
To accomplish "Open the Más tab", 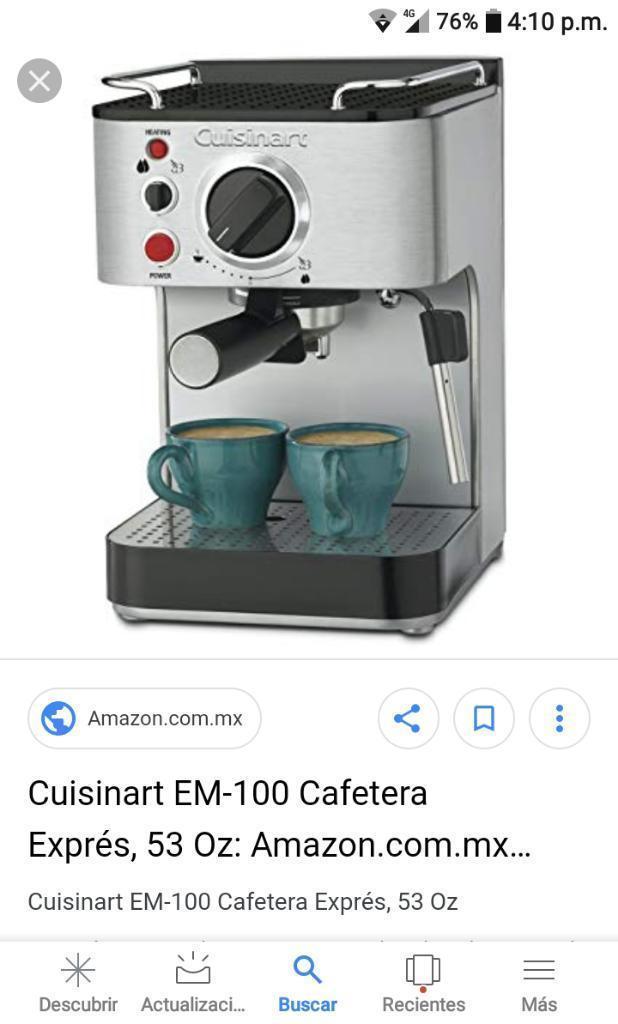I will 538,984.
